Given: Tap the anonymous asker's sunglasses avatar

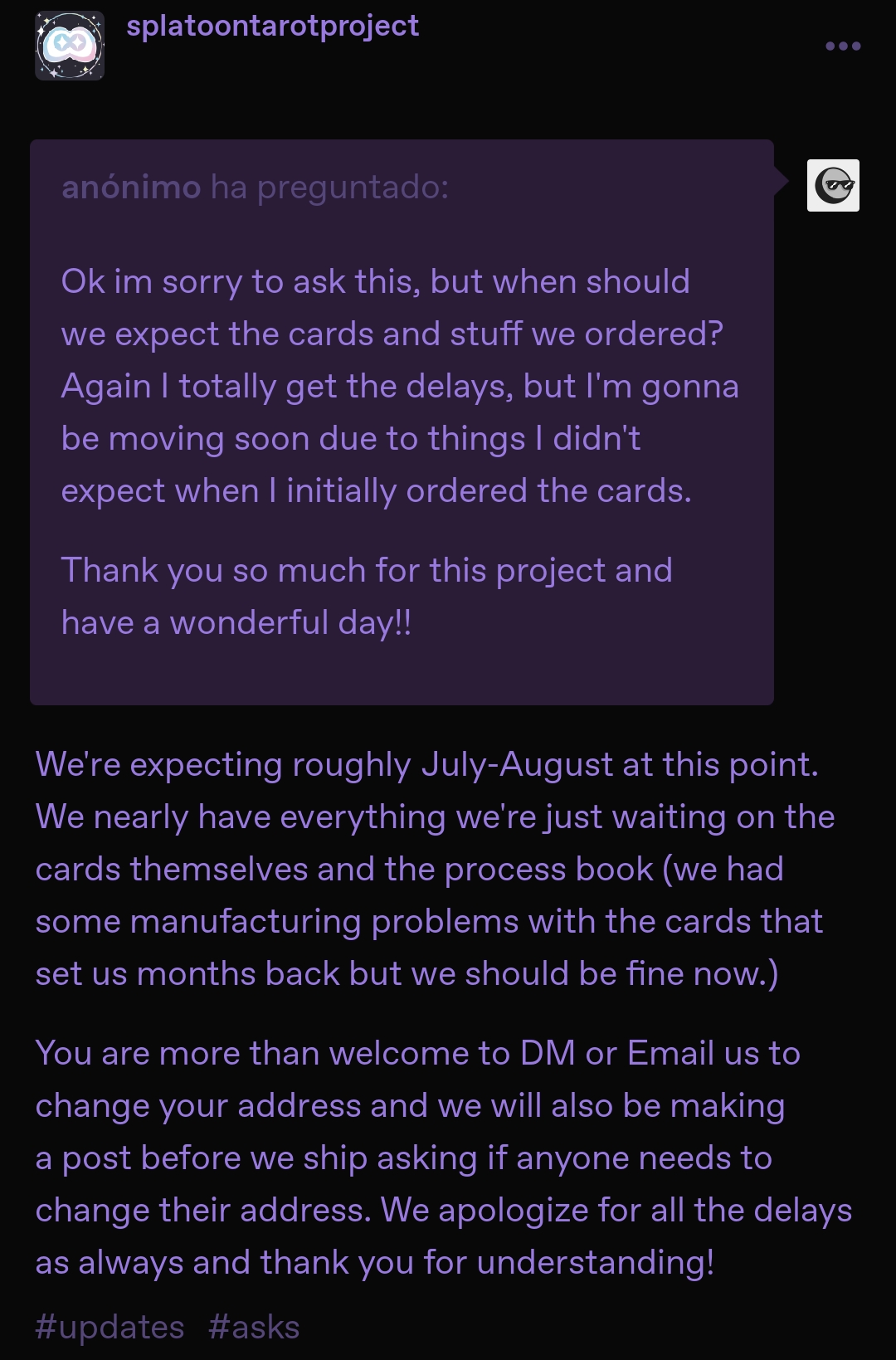Looking at the screenshot, I should click(833, 185).
